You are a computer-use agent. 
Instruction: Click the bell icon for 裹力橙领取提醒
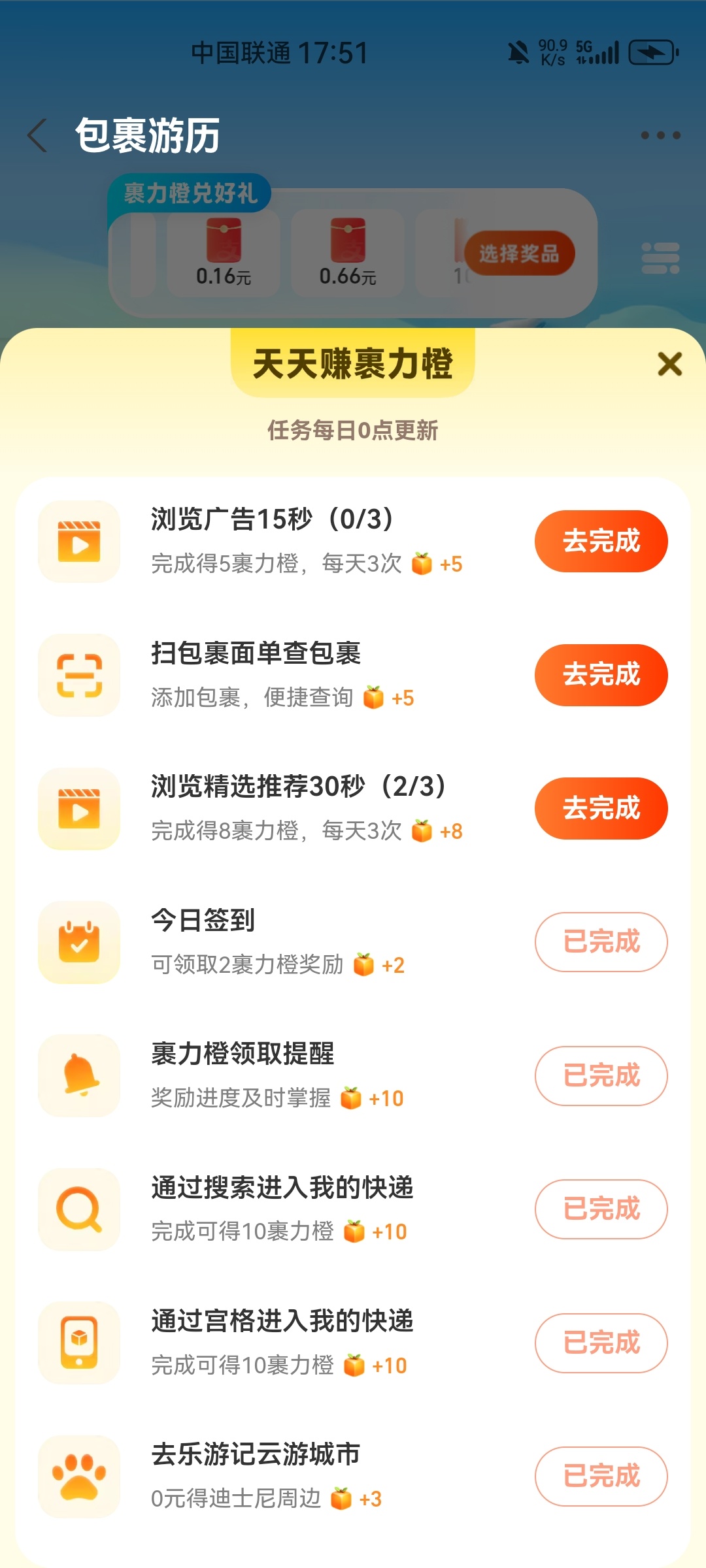[x=78, y=1076]
